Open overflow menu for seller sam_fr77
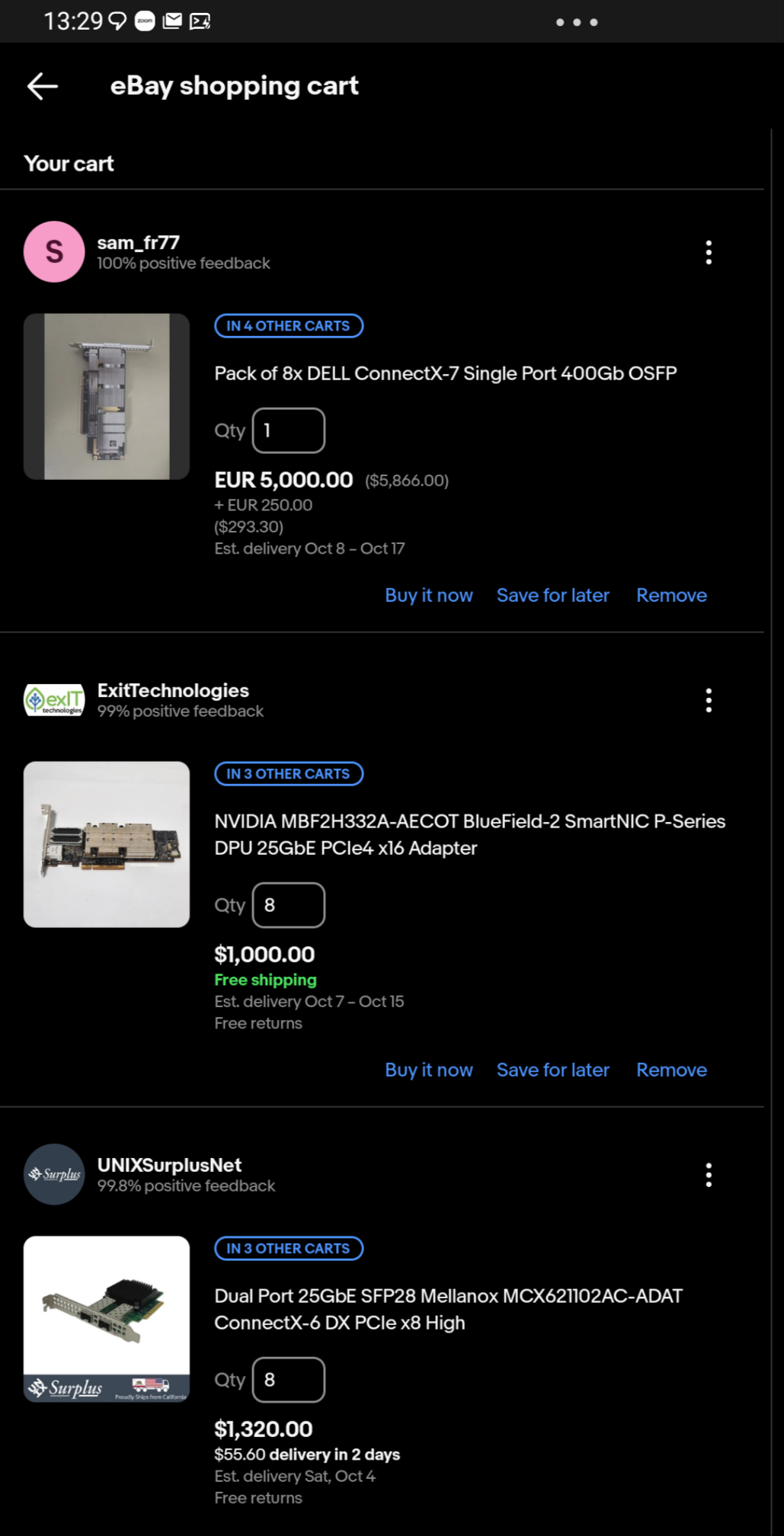This screenshot has width=784, height=1536. [x=709, y=252]
